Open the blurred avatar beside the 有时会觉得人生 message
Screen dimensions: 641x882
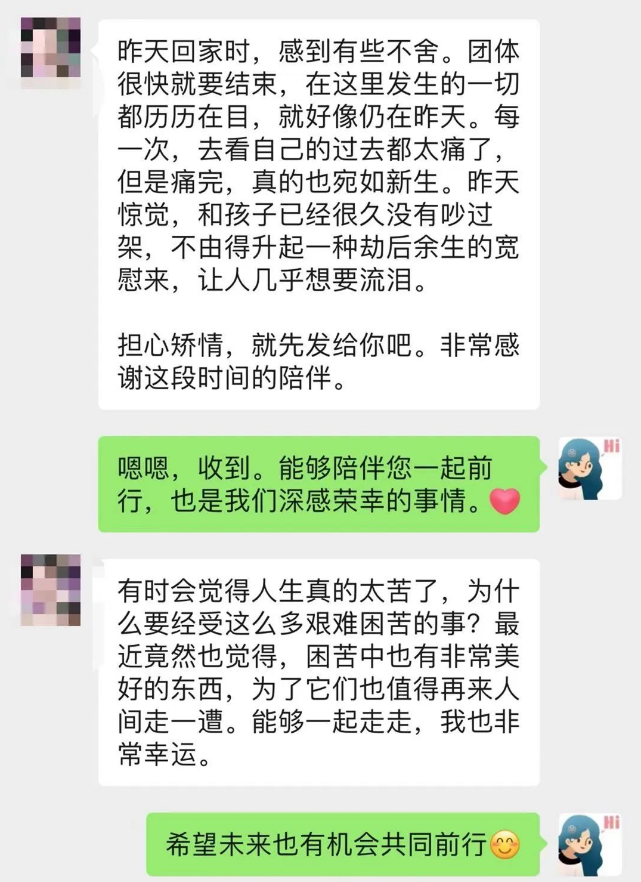click(x=53, y=590)
